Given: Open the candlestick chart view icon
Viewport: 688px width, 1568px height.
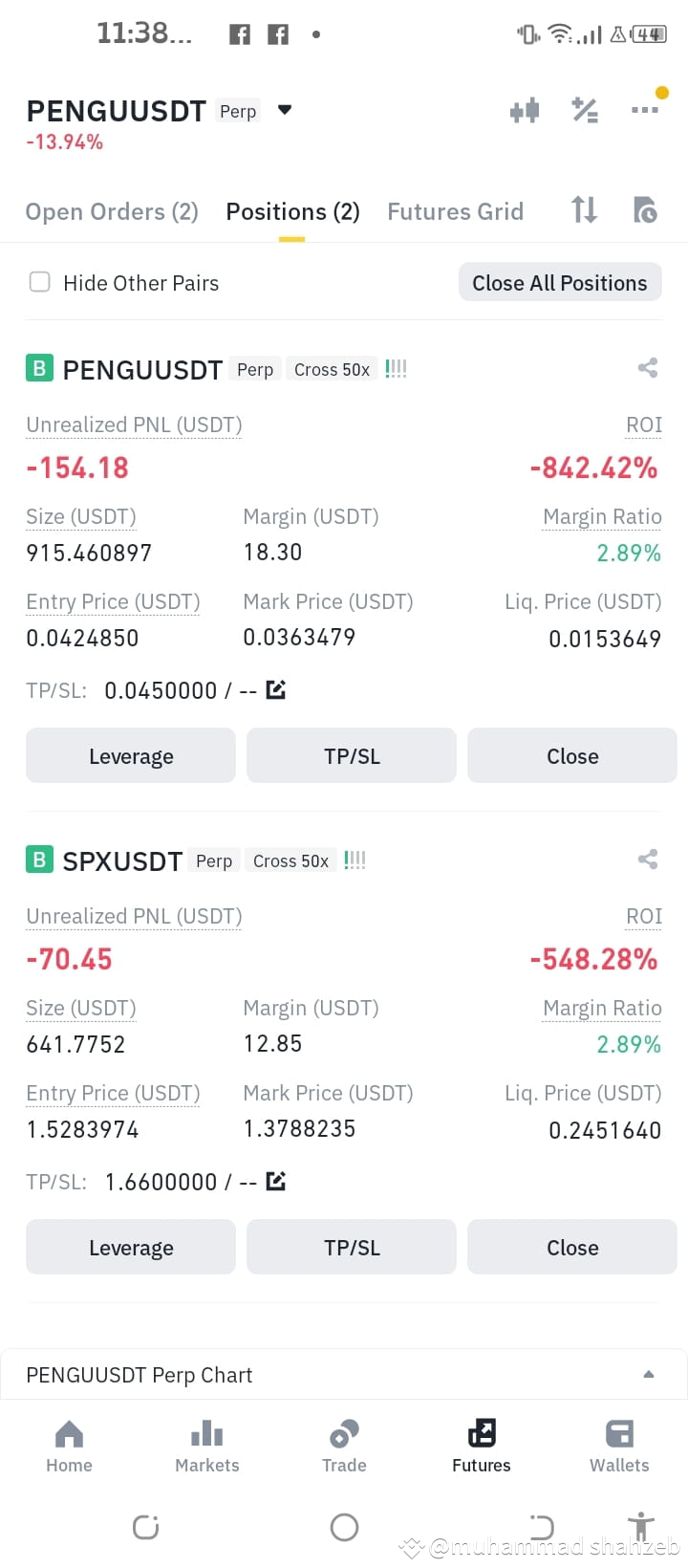Looking at the screenshot, I should [525, 110].
